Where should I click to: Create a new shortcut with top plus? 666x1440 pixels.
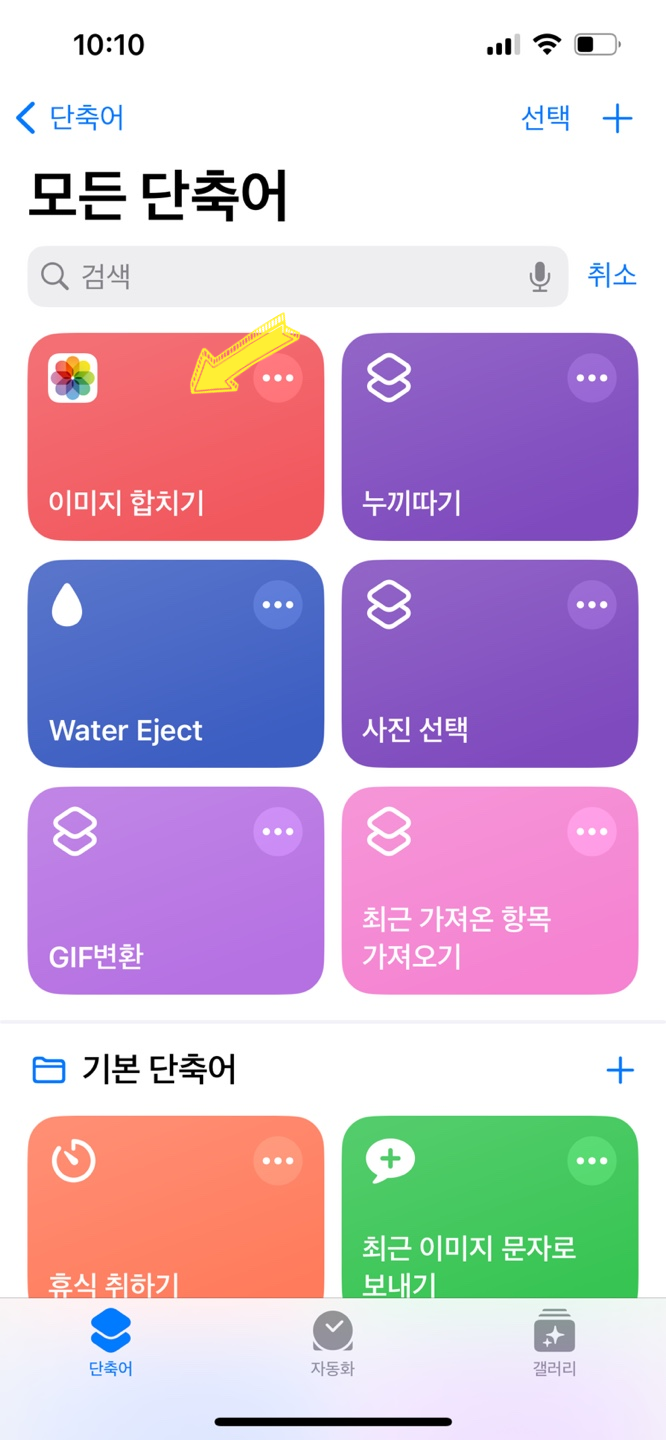click(618, 118)
